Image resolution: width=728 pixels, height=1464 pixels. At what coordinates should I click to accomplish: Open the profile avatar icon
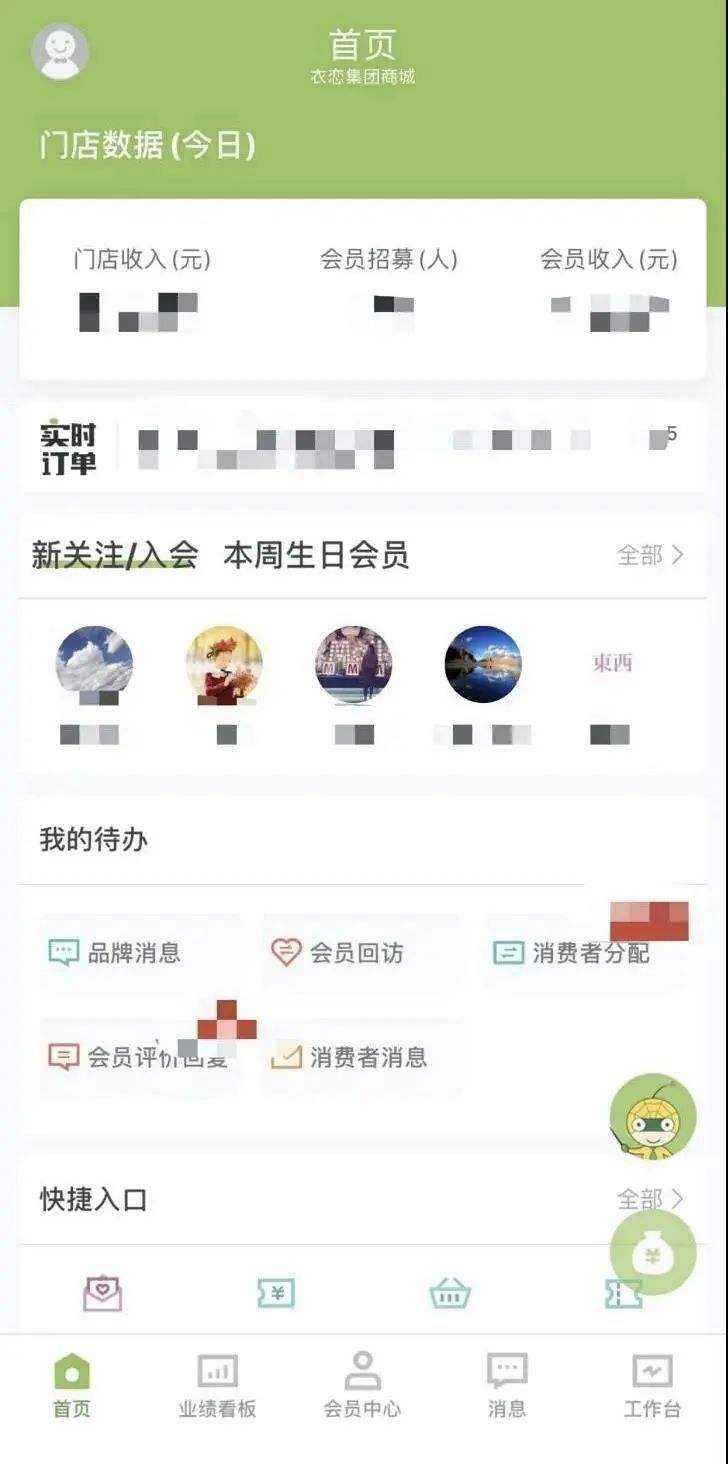click(x=60, y=51)
